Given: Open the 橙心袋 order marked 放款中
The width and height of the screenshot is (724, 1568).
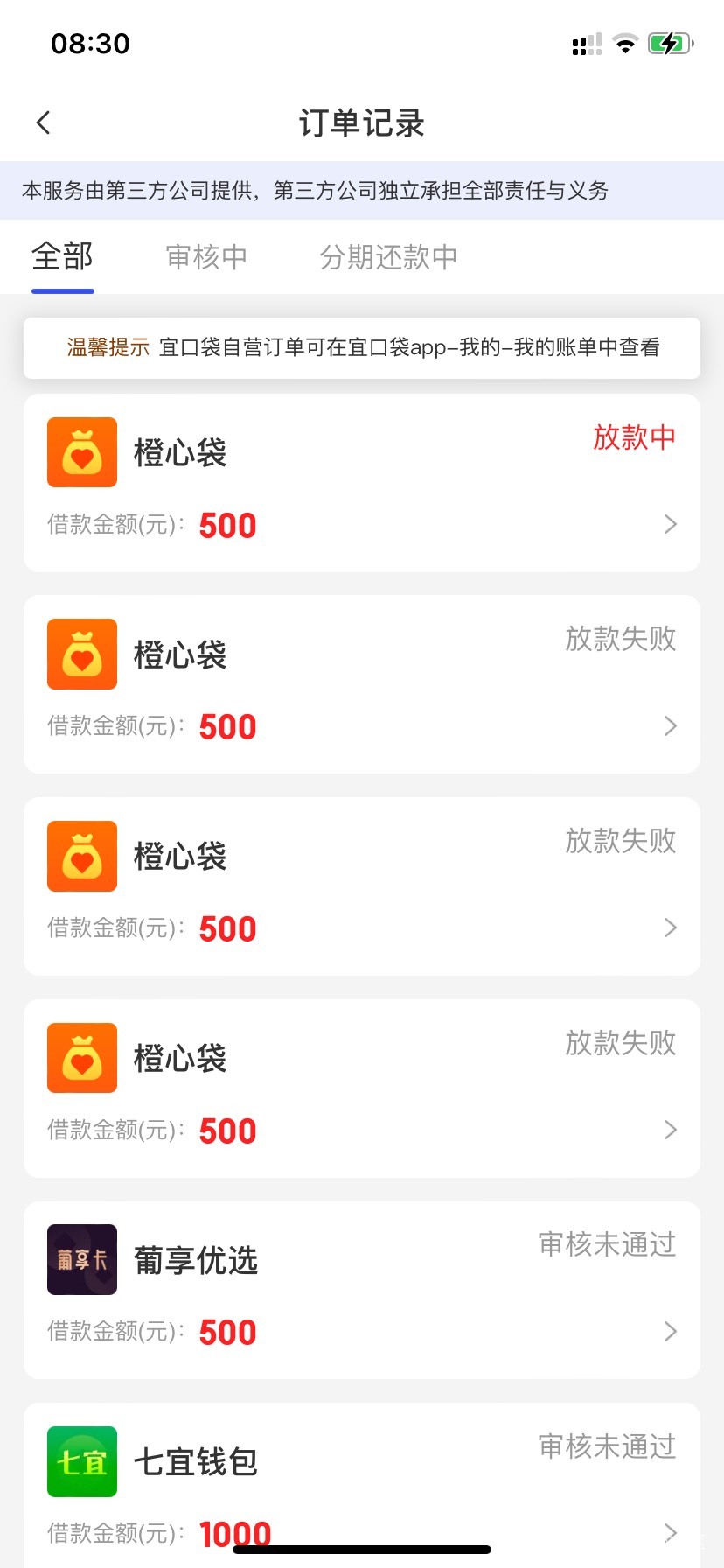Looking at the screenshot, I should tap(361, 483).
